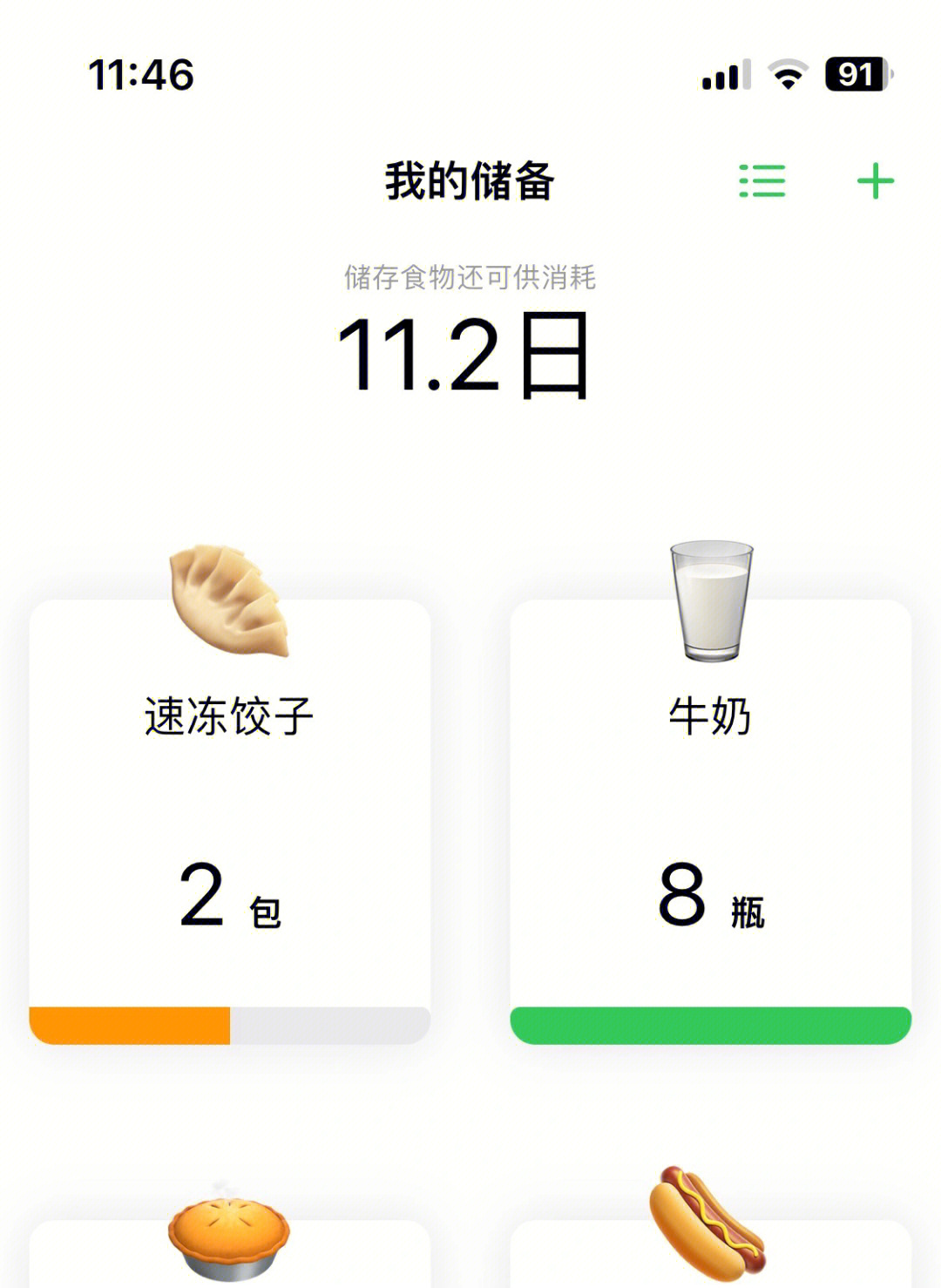Open the 速冻饺子 card
This screenshot has width=941, height=1288.
(x=229, y=819)
